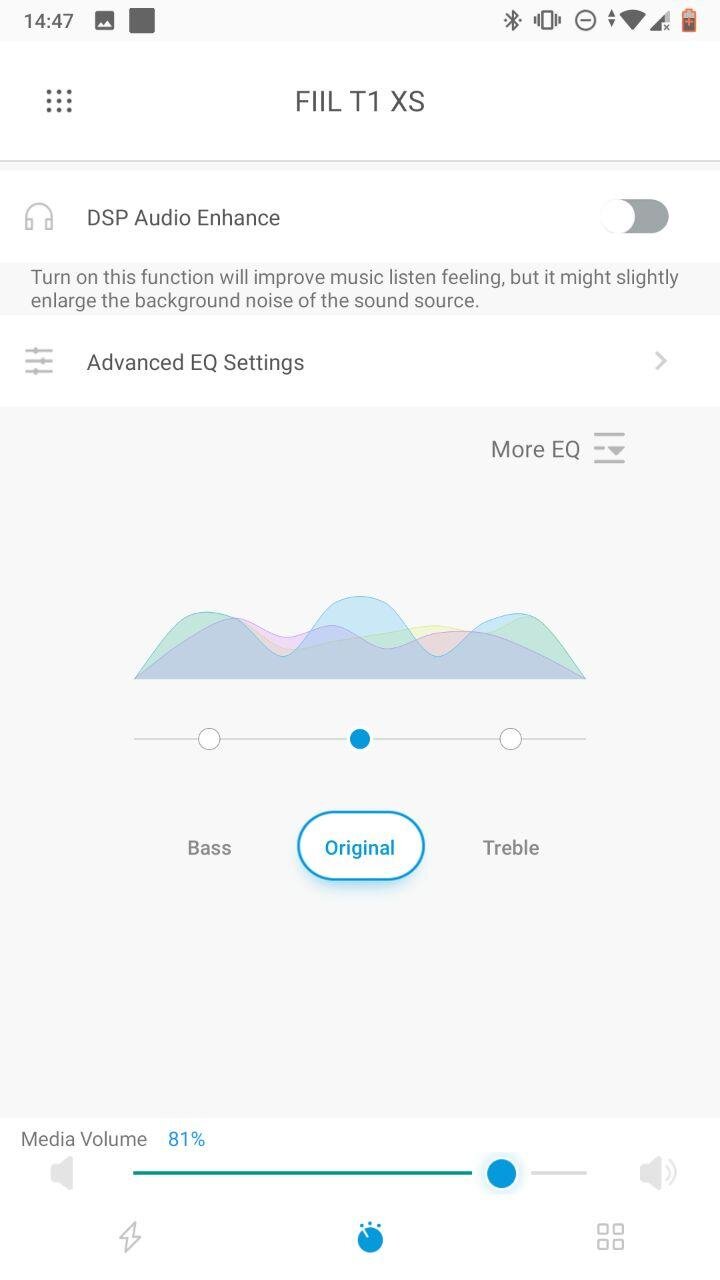Screen dimensions: 720x1280
Task: Tap the Bass point on EQ slider
Action: pos(209,739)
